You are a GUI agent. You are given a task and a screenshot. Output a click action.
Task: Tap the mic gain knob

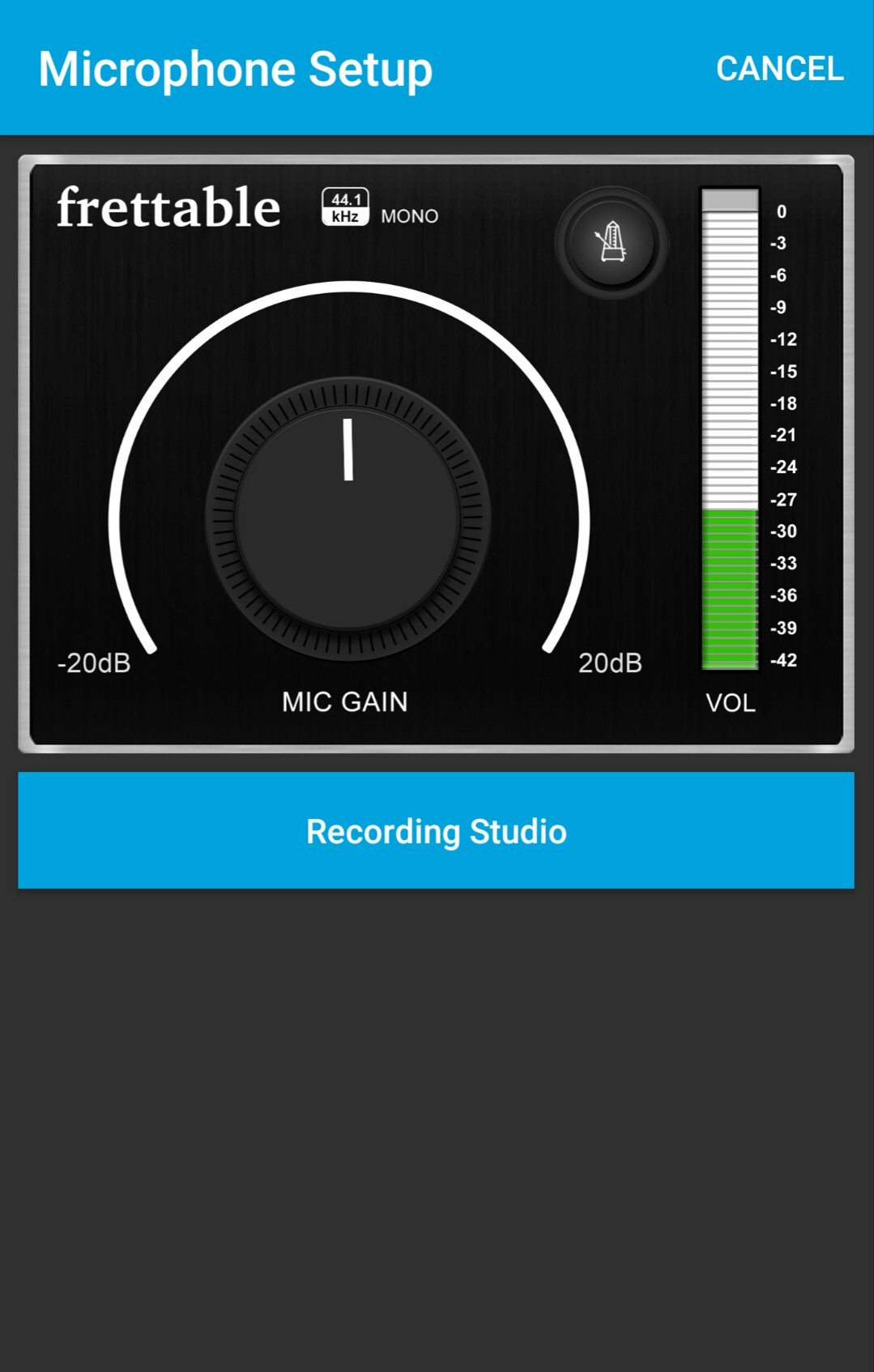click(x=348, y=518)
